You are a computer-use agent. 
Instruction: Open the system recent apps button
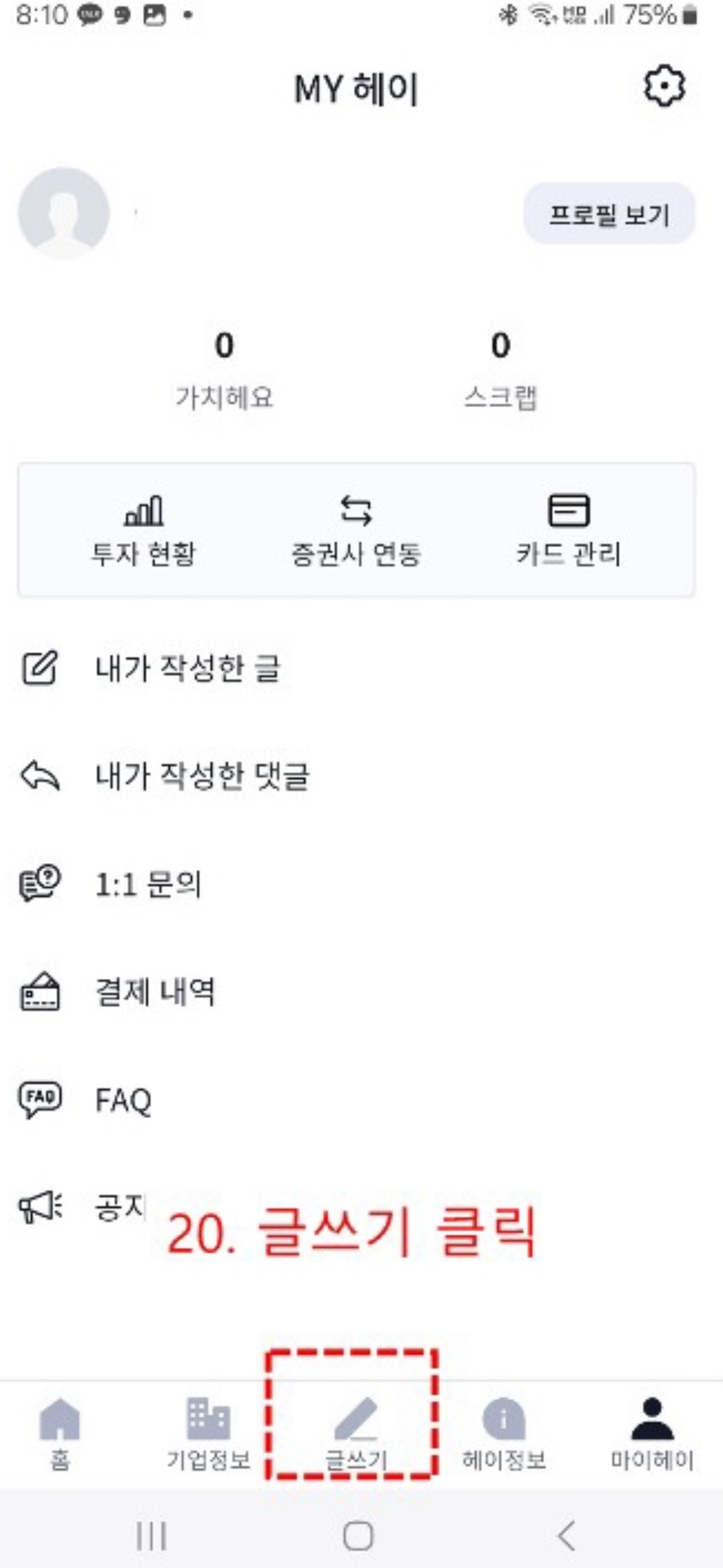click(151, 1535)
